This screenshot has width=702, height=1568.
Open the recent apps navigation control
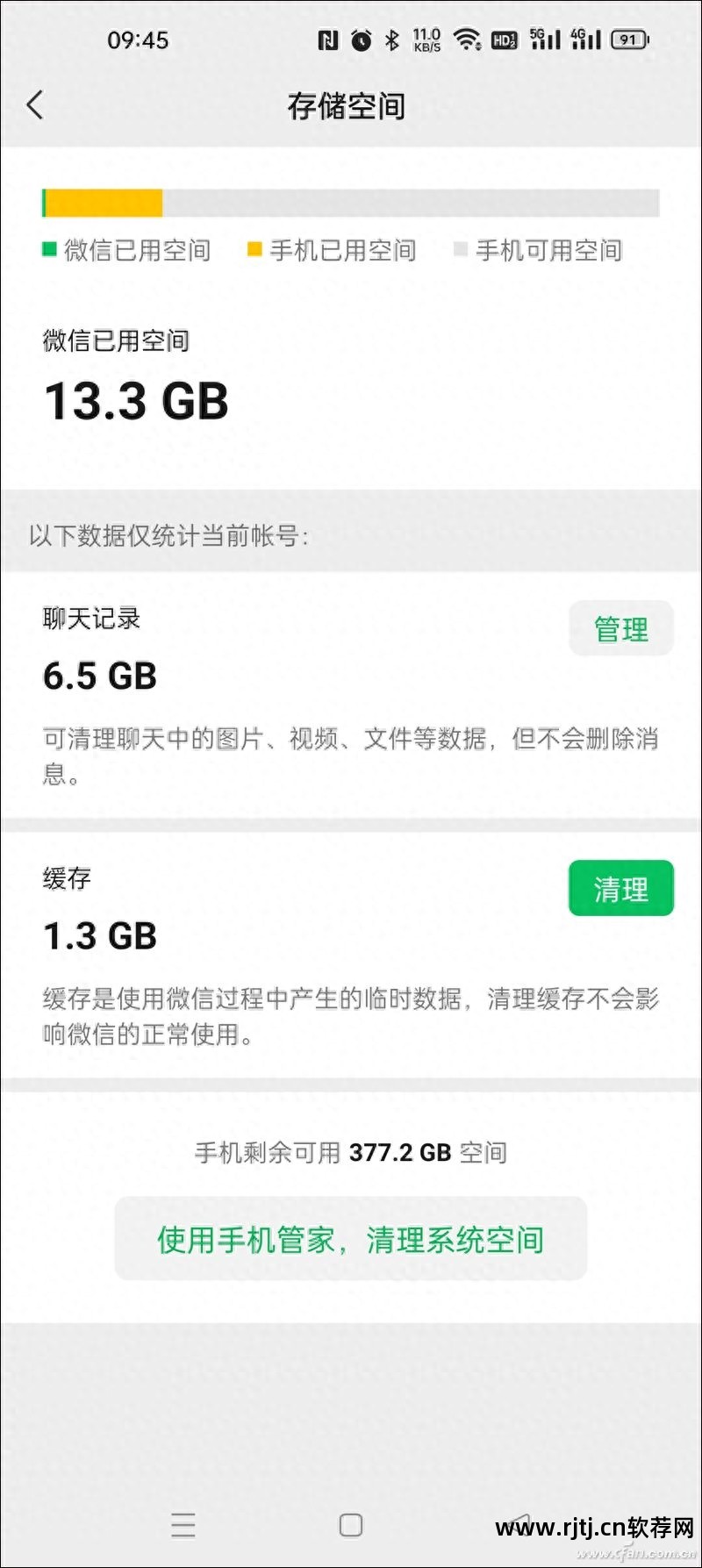point(183,1527)
